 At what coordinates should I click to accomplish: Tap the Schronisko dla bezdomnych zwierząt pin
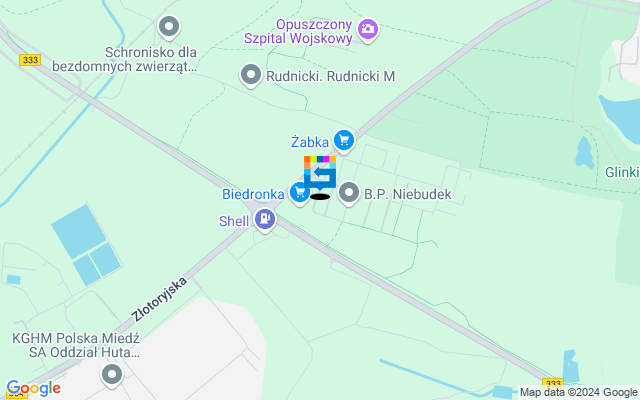click(x=170, y=26)
